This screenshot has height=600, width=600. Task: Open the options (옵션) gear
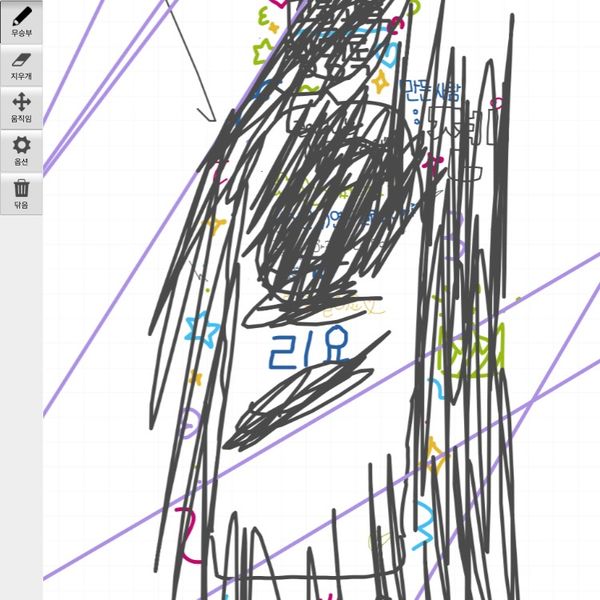(21, 148)
